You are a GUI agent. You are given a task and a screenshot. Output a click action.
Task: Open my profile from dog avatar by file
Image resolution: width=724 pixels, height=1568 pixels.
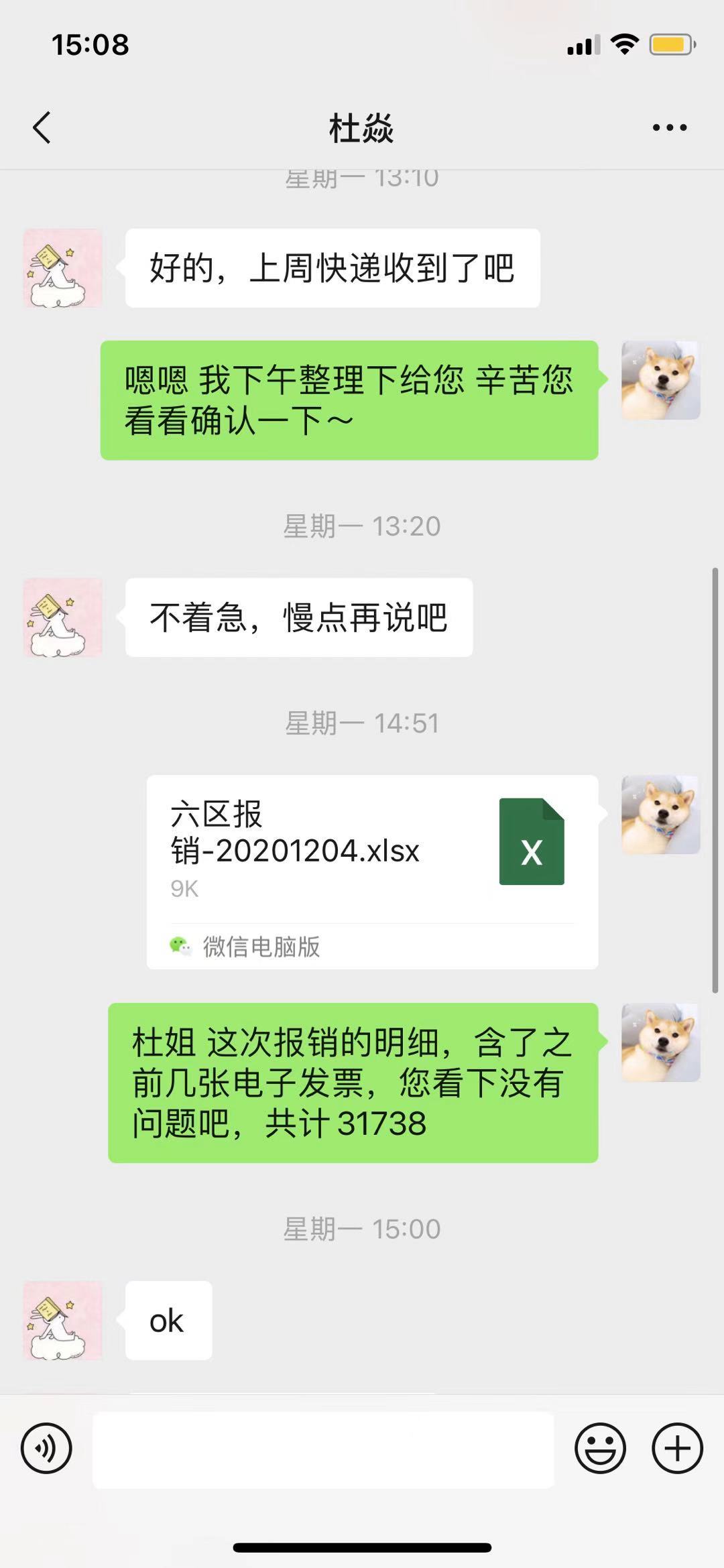[660, 815]
